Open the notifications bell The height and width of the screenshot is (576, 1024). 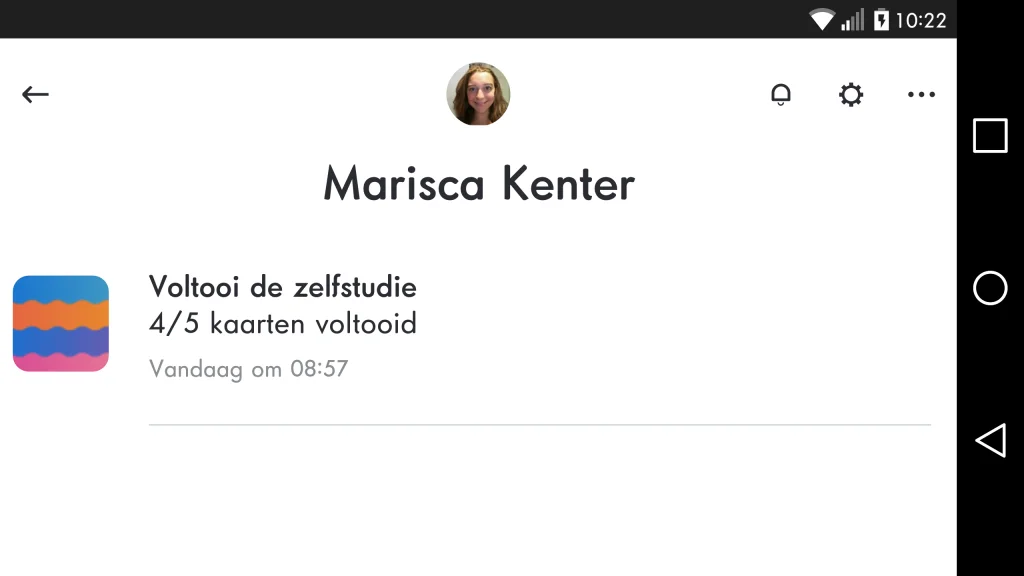click(x=780, y=94)
